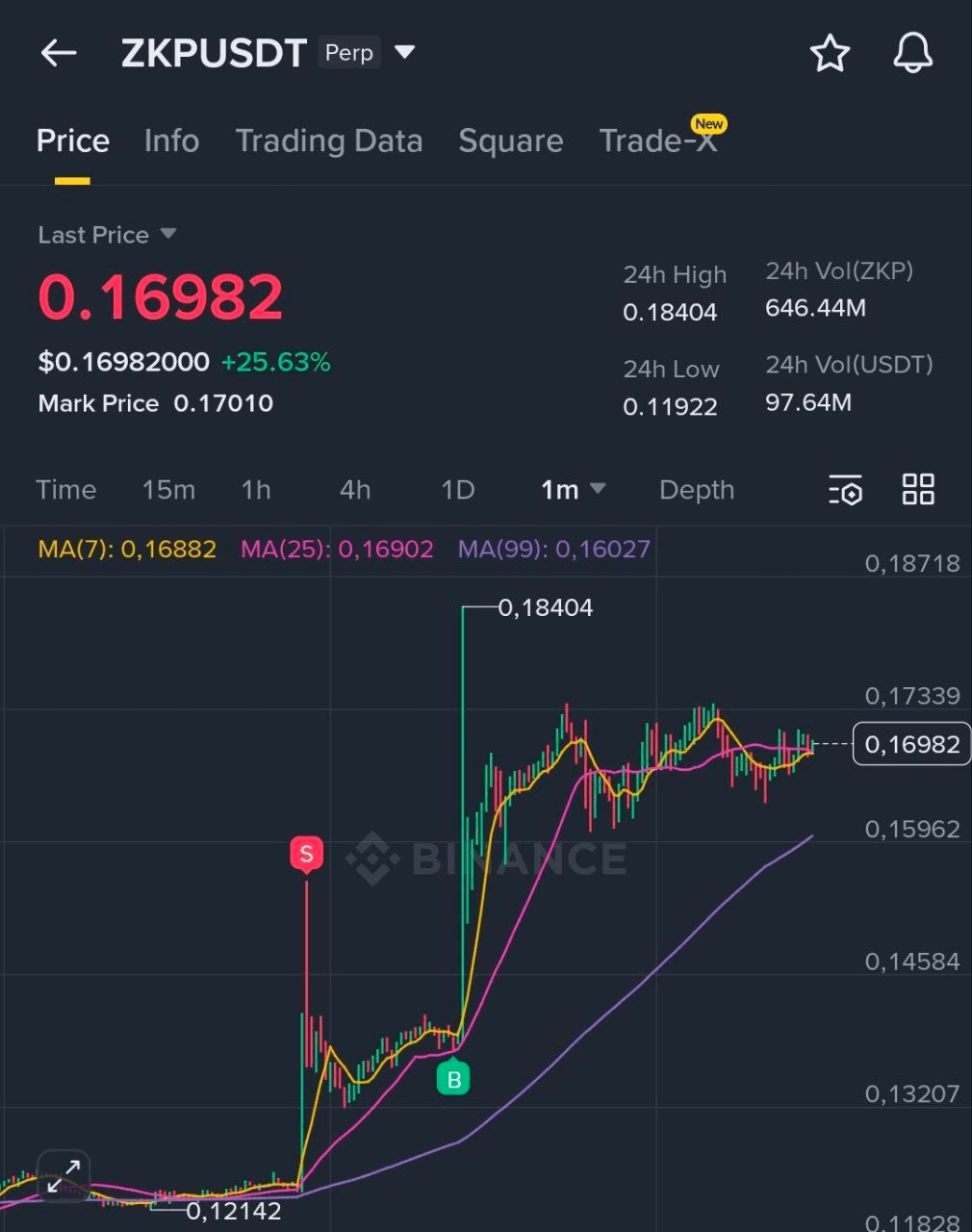Select the 1h chart interval

coord(256,490)
